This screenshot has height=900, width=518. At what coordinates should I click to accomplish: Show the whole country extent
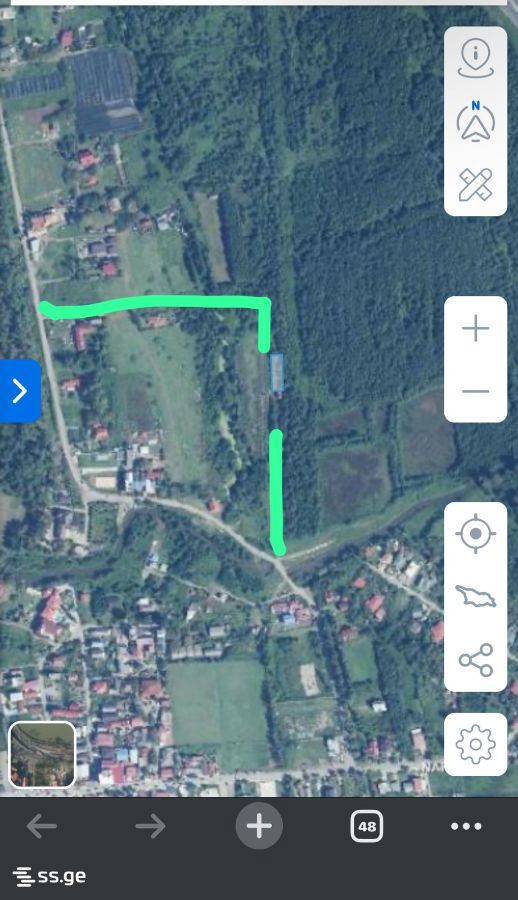[476, 596]
